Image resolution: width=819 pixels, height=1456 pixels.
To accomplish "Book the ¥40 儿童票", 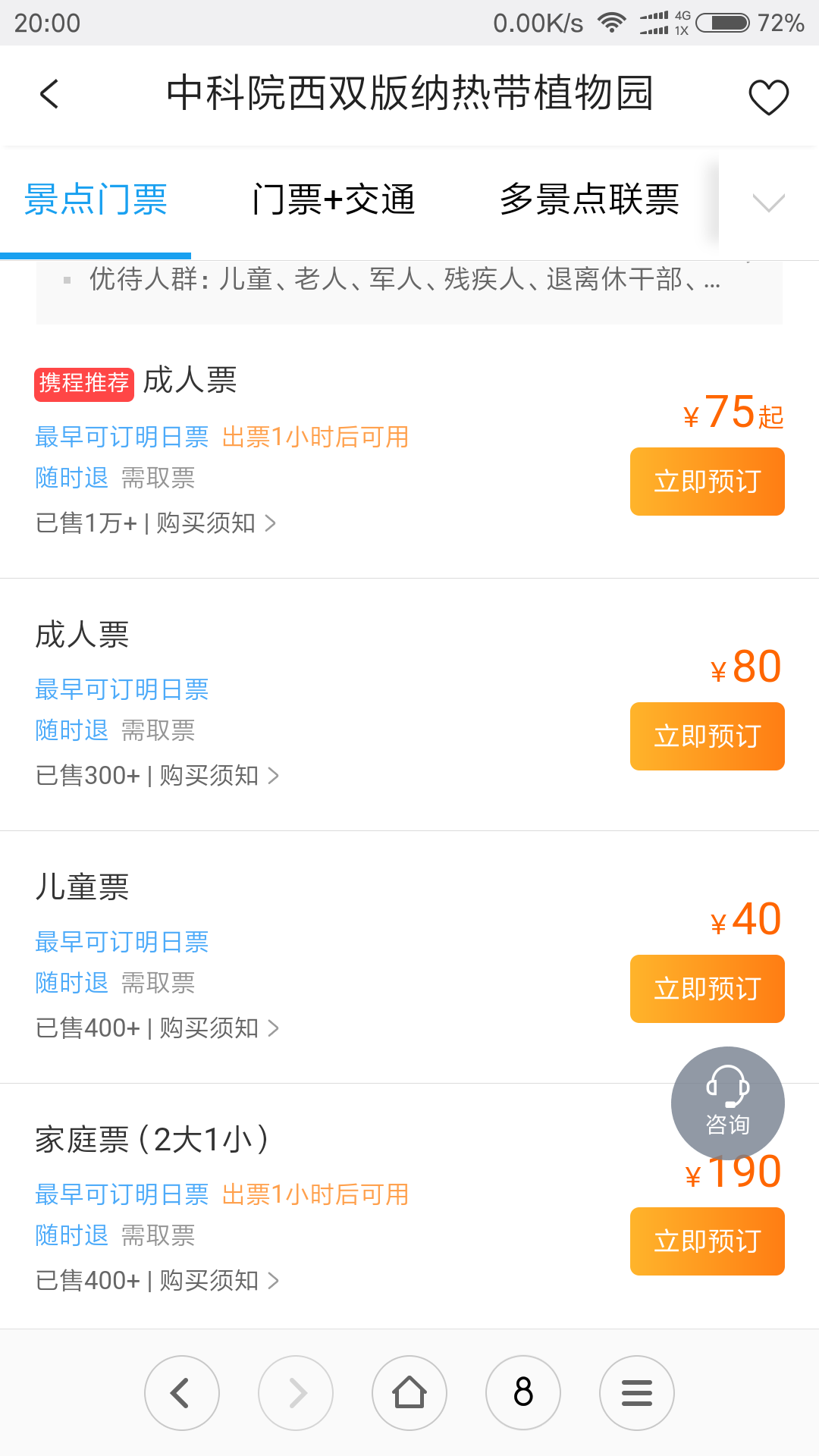I will pos(707,989).
